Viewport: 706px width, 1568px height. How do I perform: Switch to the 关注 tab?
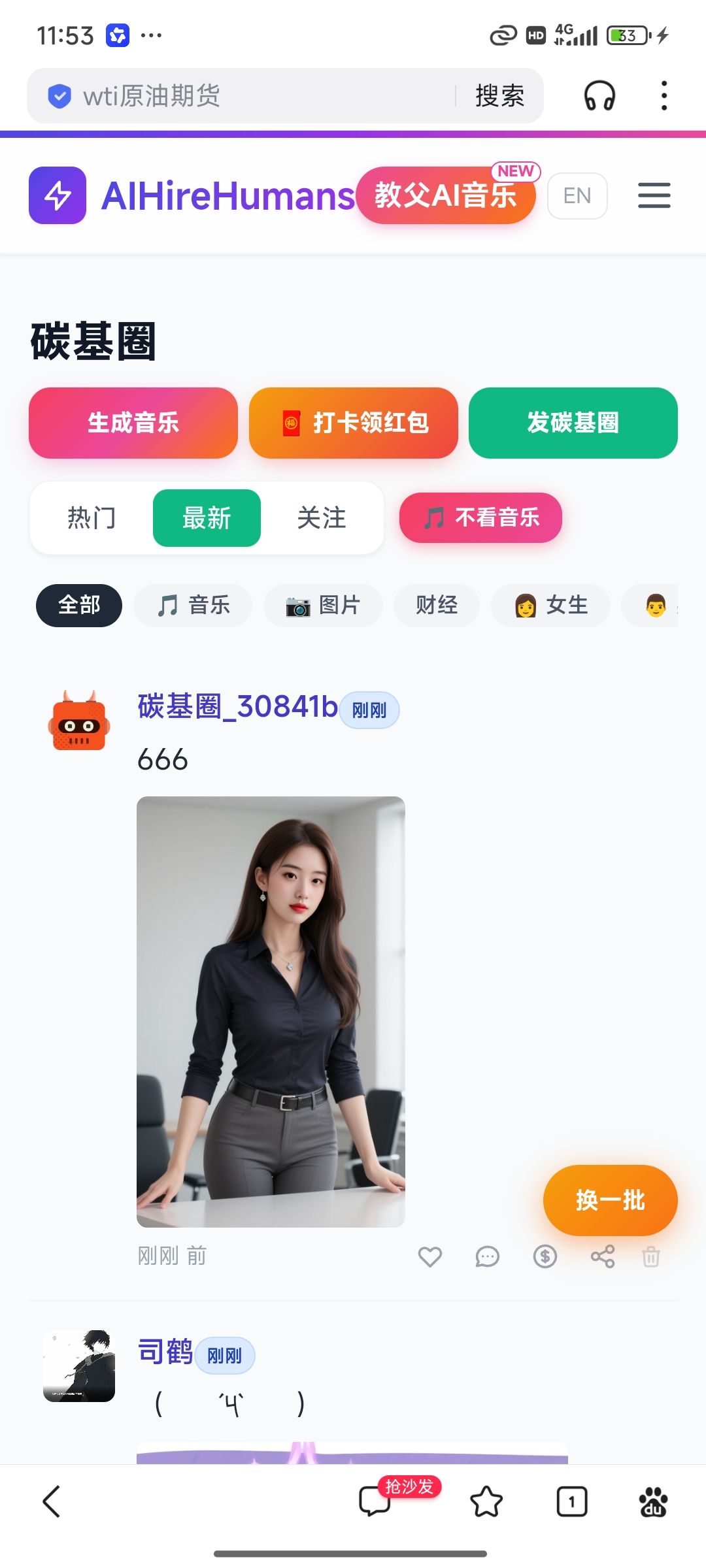click(321, 518)
